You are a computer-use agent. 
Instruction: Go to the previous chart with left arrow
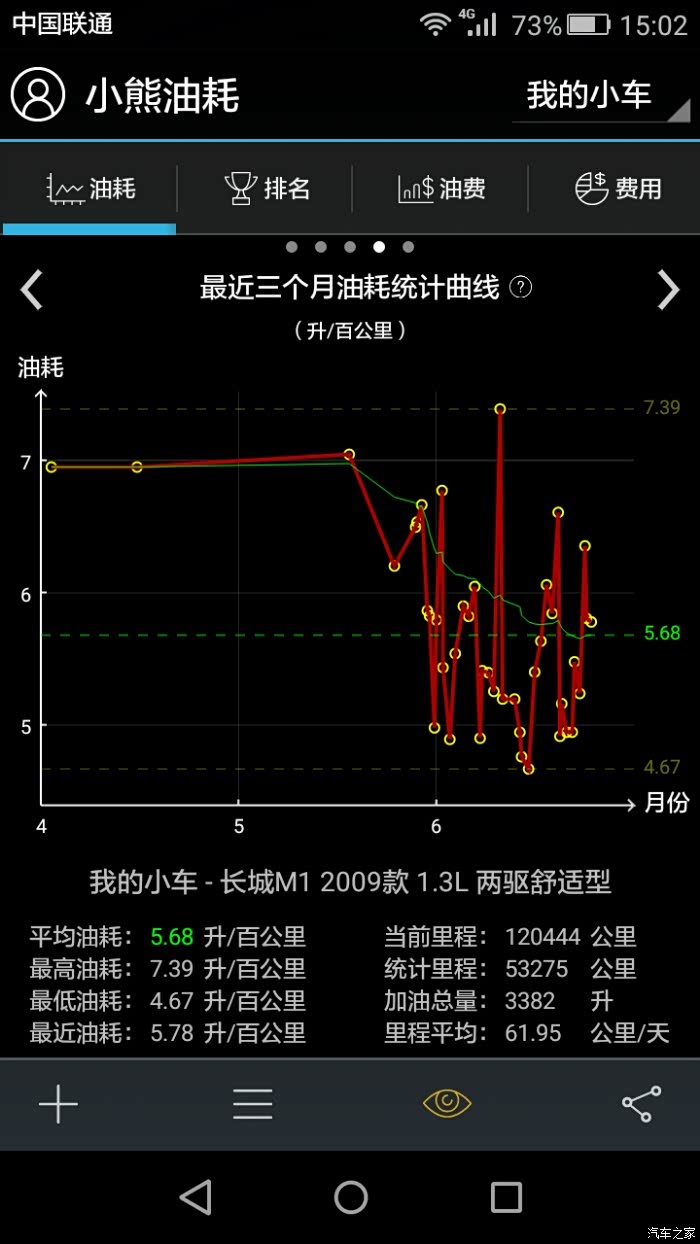click(x=33, y=290)
